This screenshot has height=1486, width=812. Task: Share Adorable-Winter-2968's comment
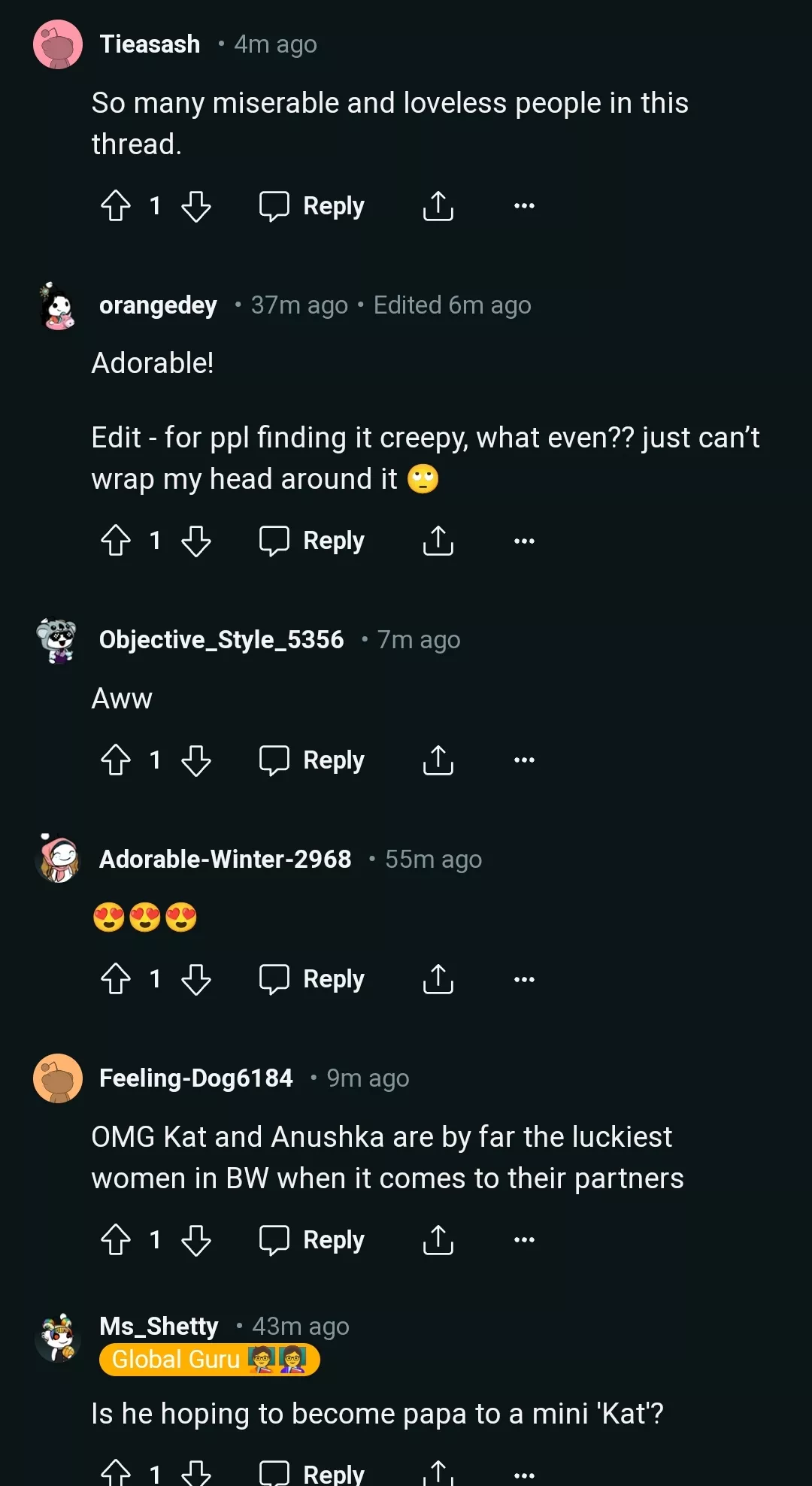[438, 978]
